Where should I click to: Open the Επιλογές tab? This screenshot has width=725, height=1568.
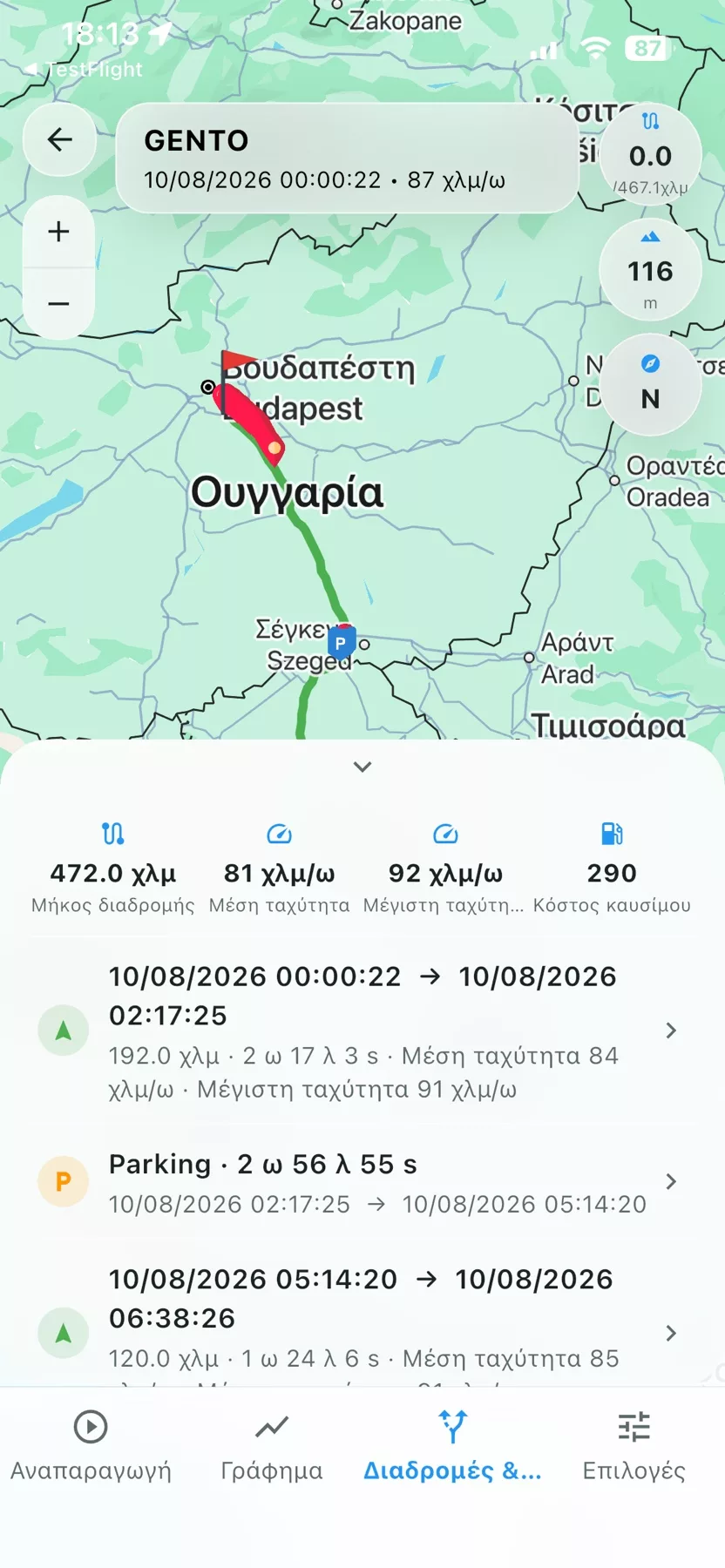[634, 1446]
